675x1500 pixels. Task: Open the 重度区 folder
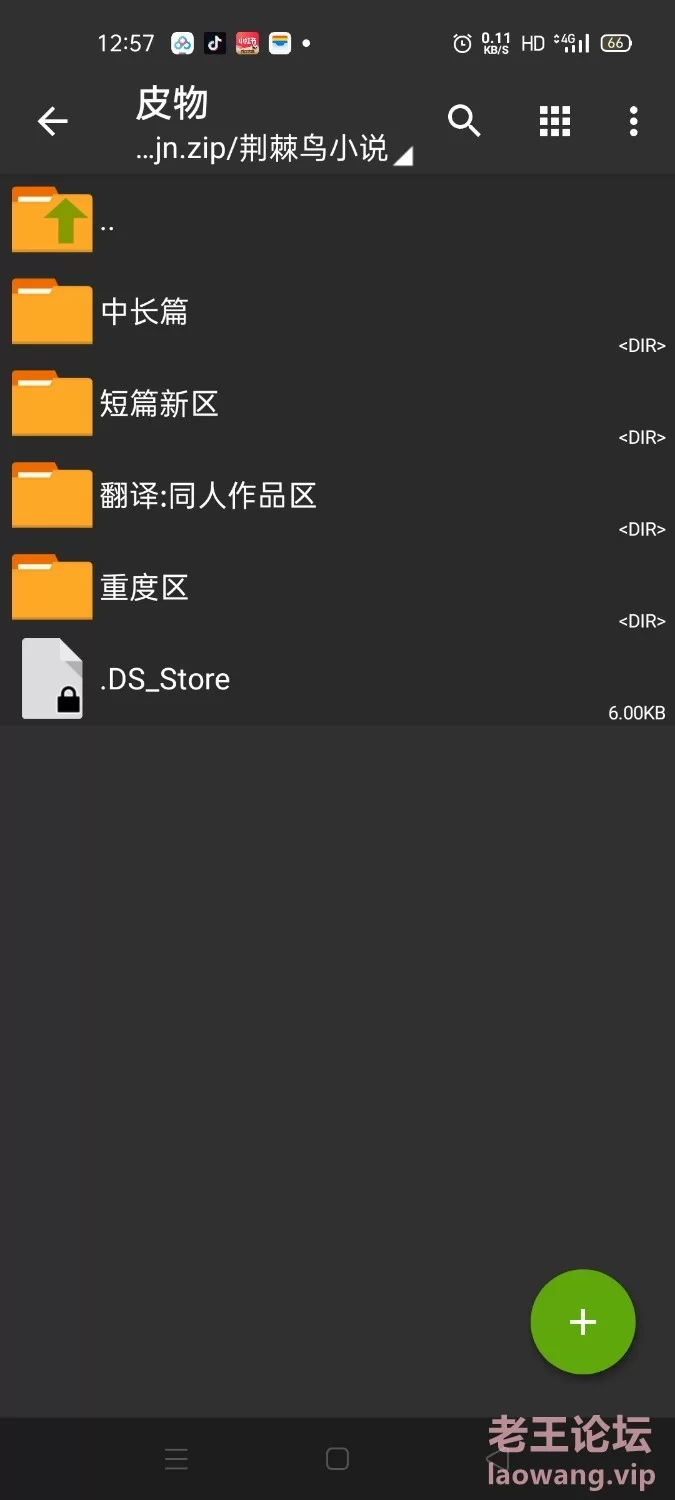pos(337,589)
